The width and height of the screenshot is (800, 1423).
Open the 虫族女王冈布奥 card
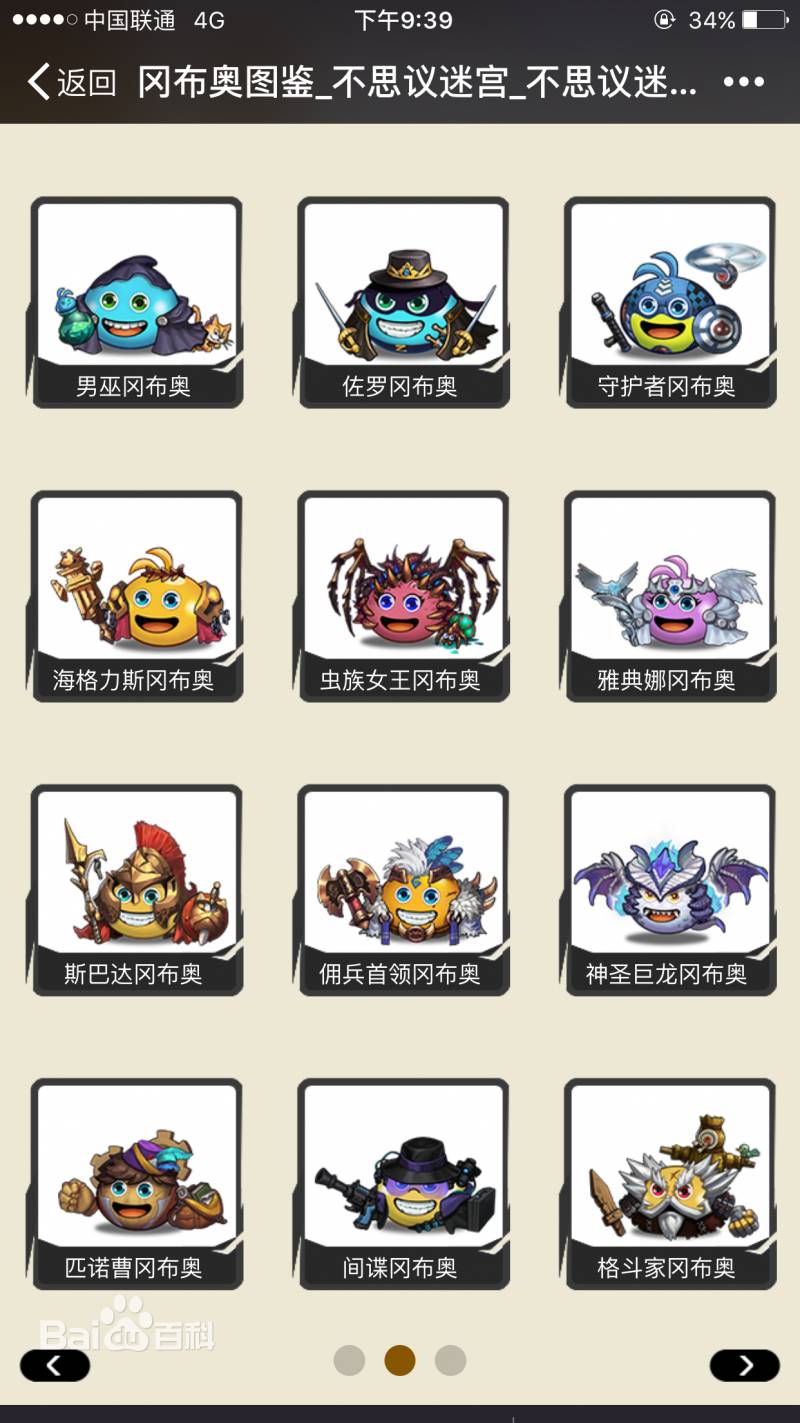coord(403,596)
